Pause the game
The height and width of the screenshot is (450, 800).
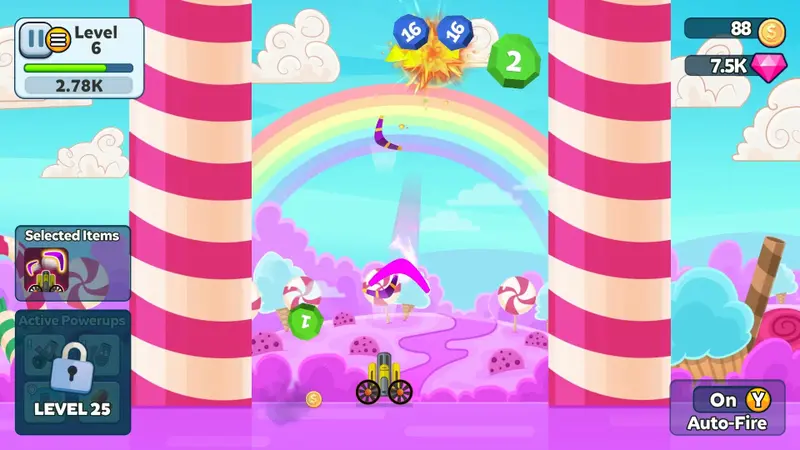pos(35,39)
